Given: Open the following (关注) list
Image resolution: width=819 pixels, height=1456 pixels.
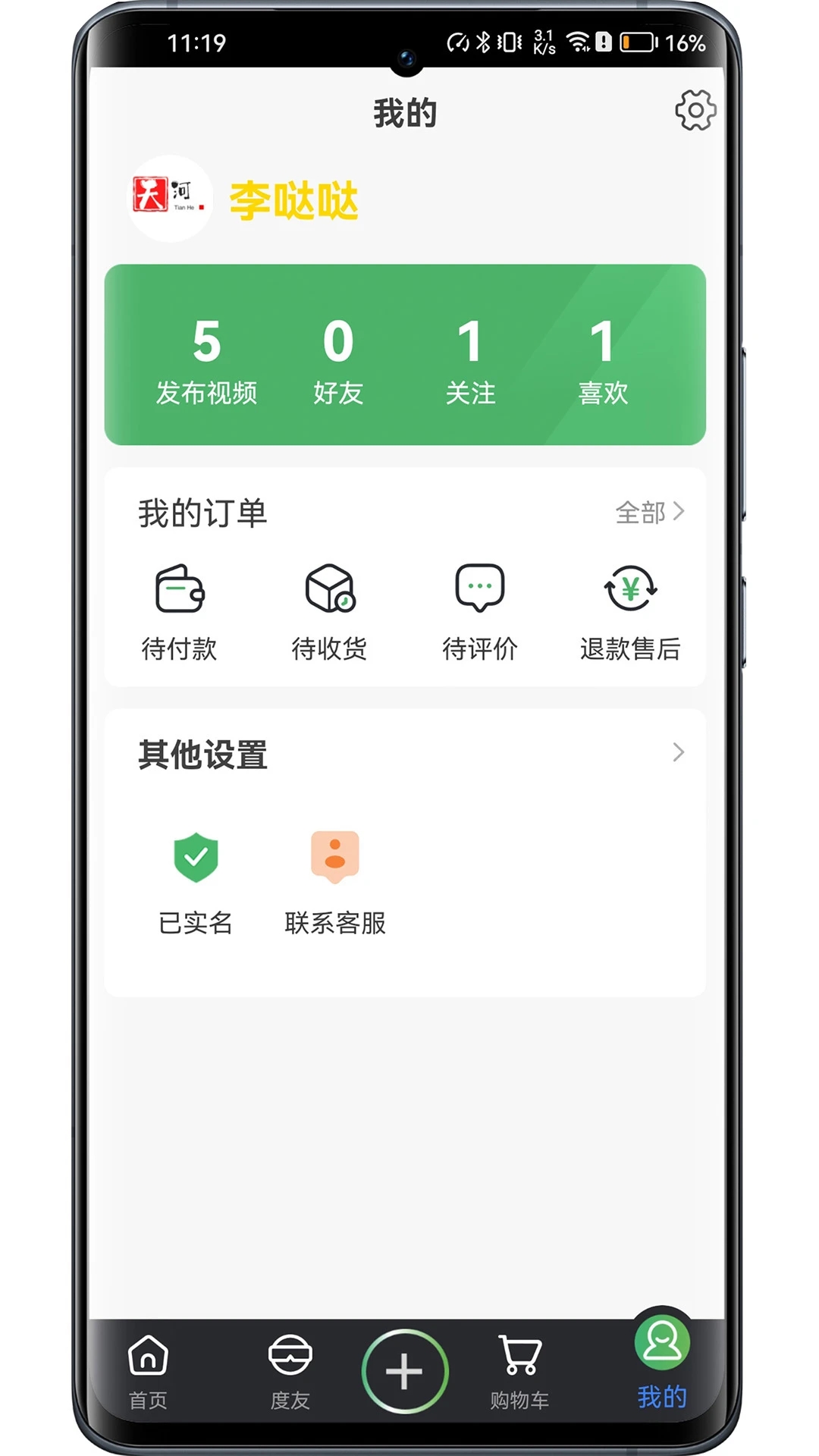Looking at the screenshot, I should (x=470, y=360).
